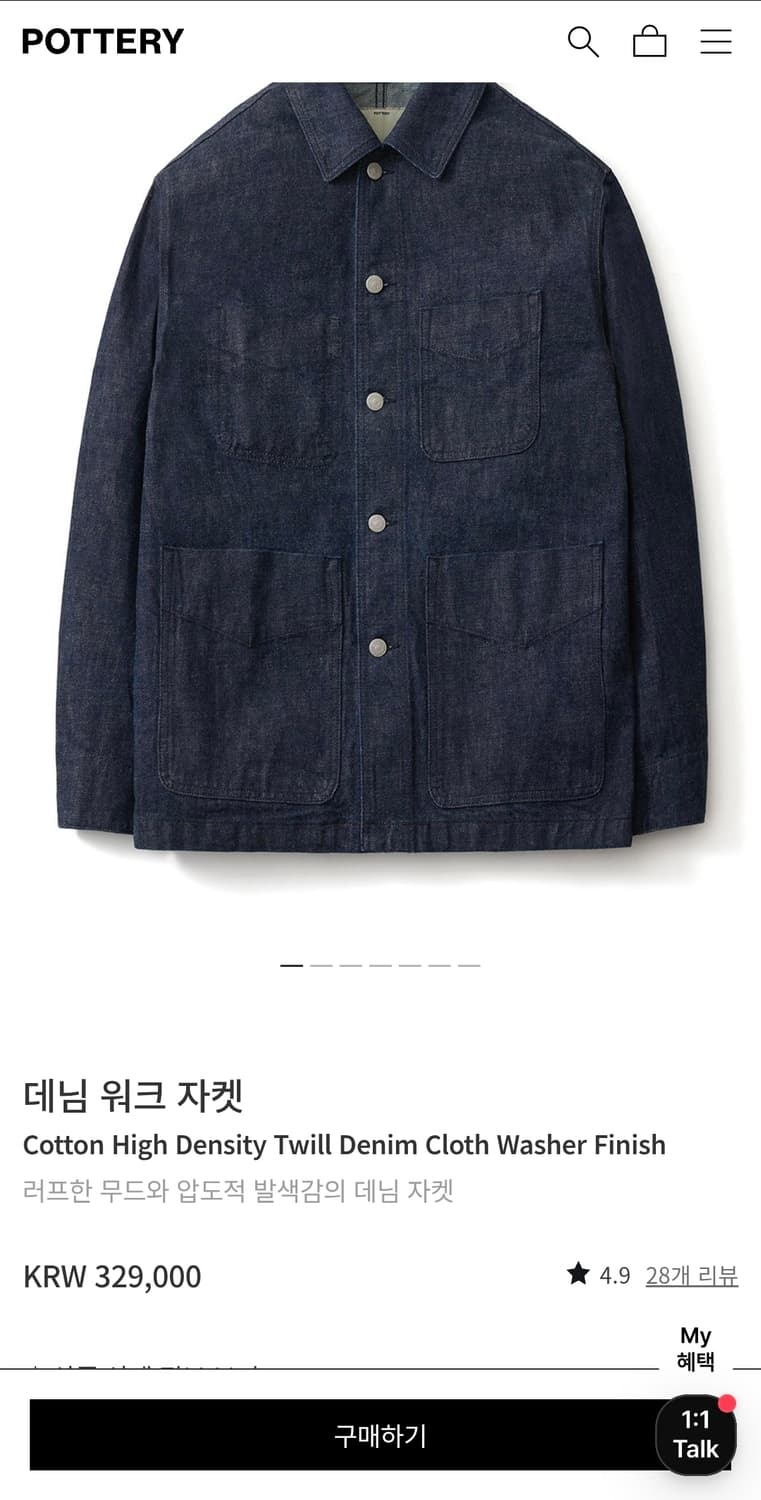761x1500 pixels.
Task: Select the POTTERY home menu item
Action: click(x=103, y=41)
